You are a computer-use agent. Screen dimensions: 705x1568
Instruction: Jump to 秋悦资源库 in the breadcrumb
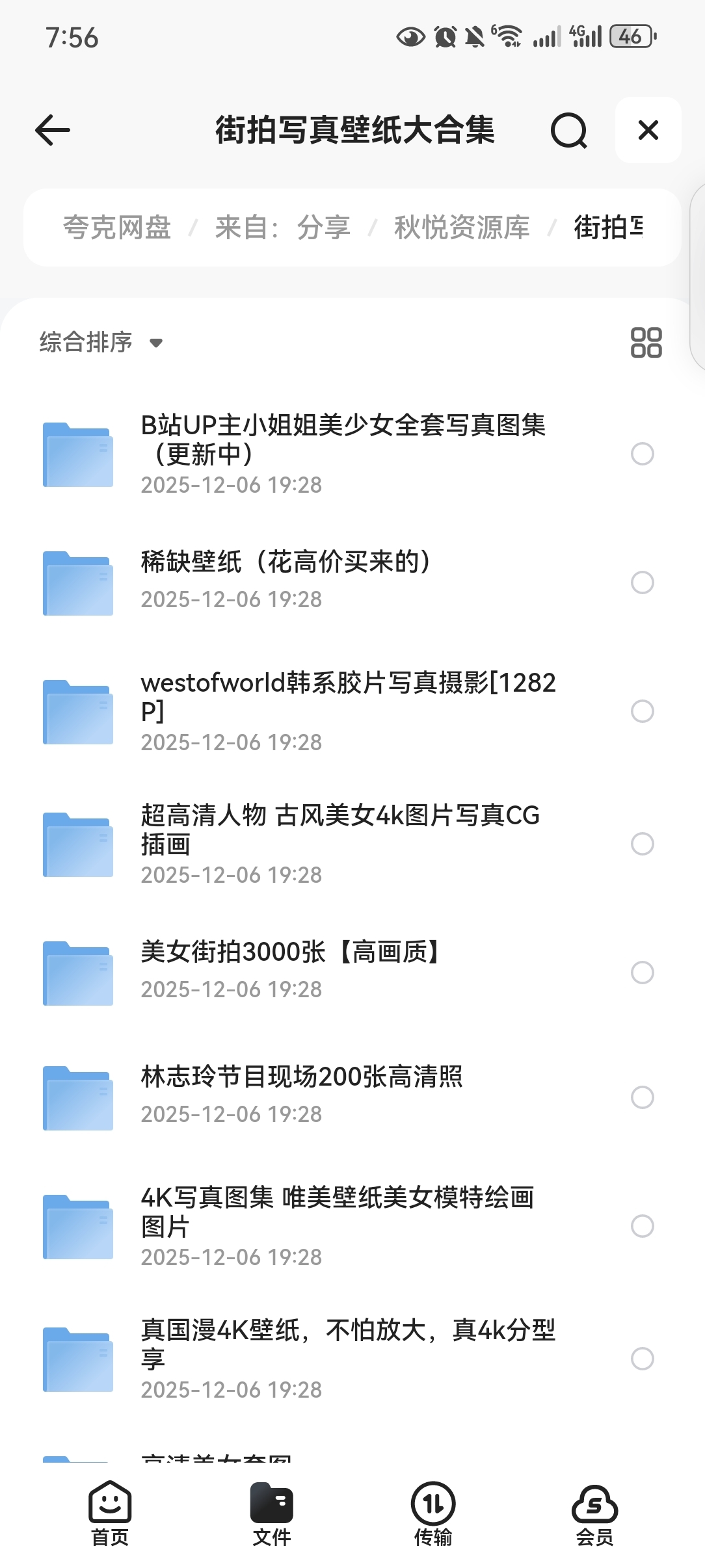pos(462,228)
